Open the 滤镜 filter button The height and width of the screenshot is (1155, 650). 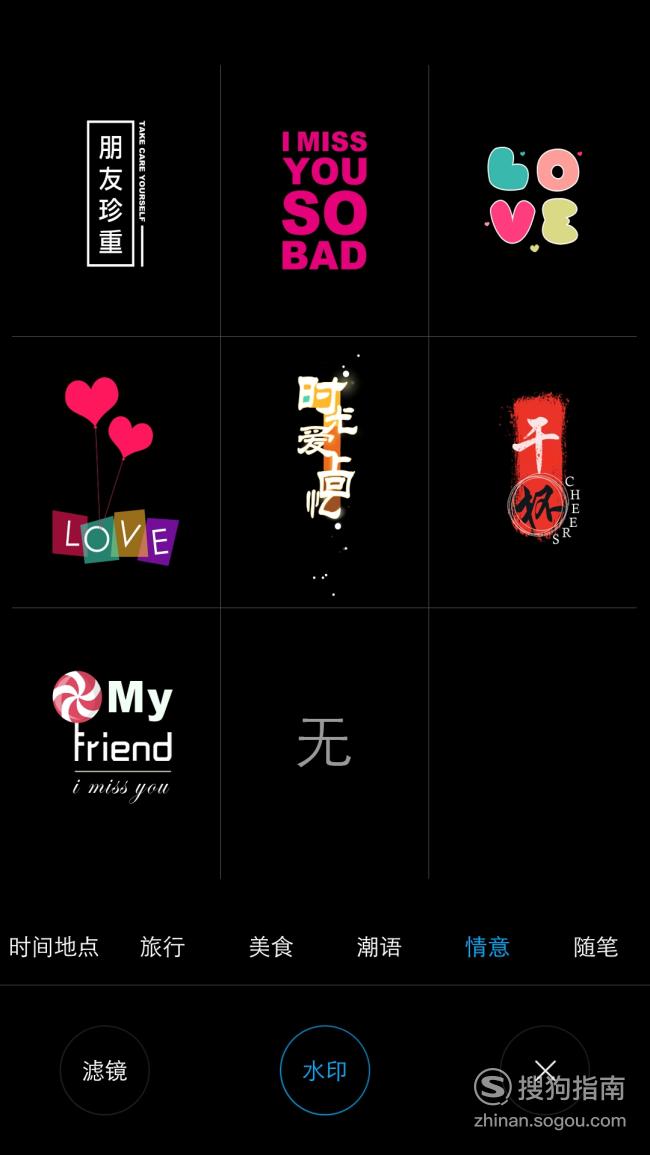[x=105, y=1070]
